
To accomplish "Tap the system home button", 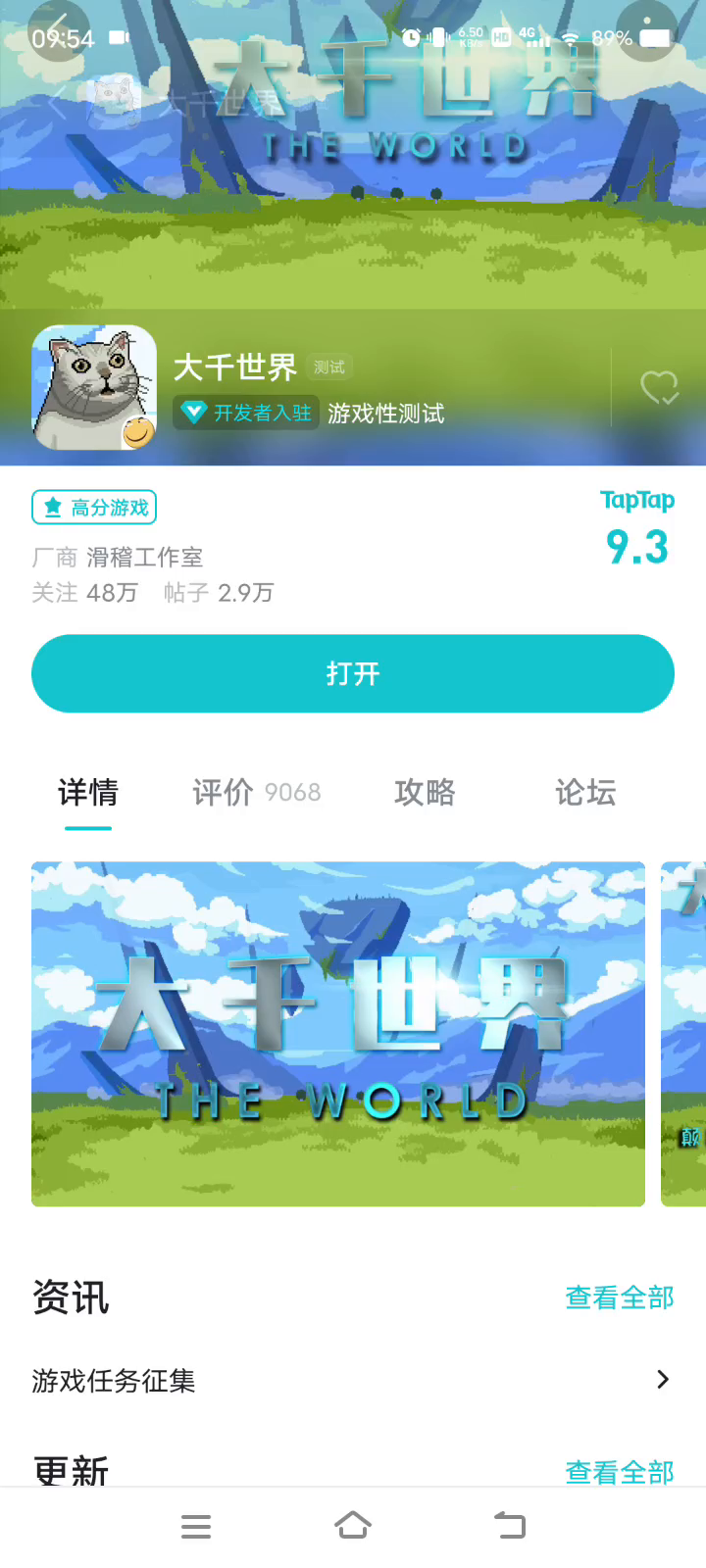I will (353, 1526).
